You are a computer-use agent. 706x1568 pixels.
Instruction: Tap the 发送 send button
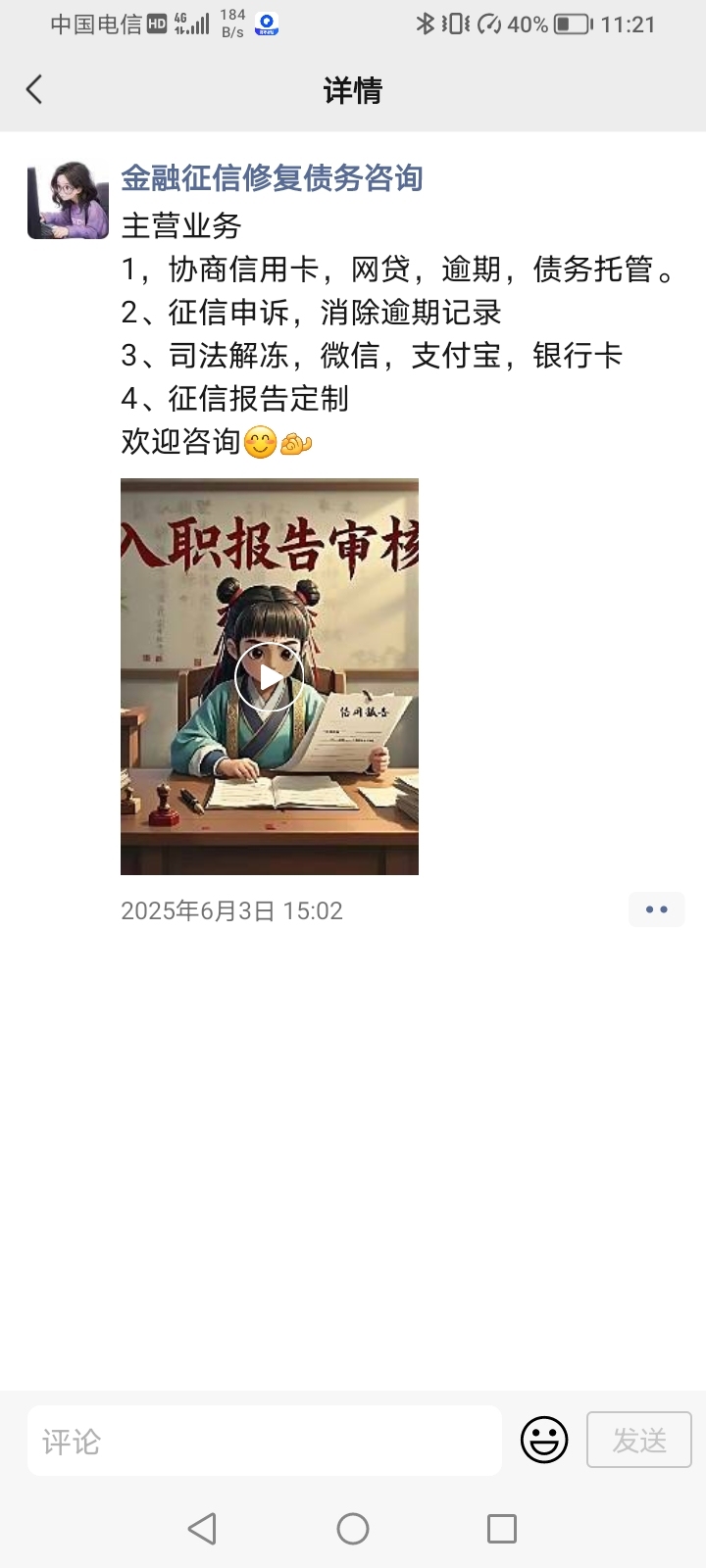click(638, 1440)
